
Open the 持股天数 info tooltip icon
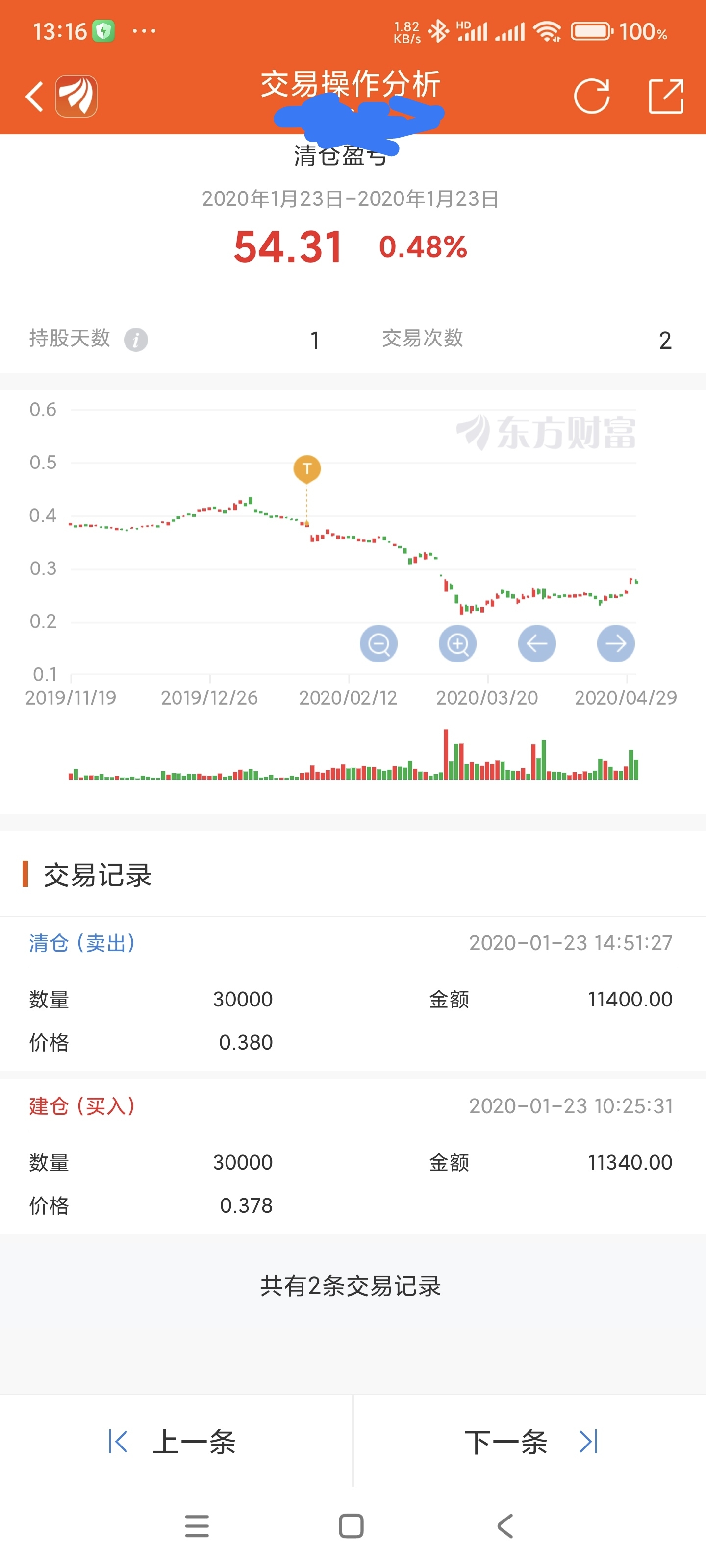136,340
